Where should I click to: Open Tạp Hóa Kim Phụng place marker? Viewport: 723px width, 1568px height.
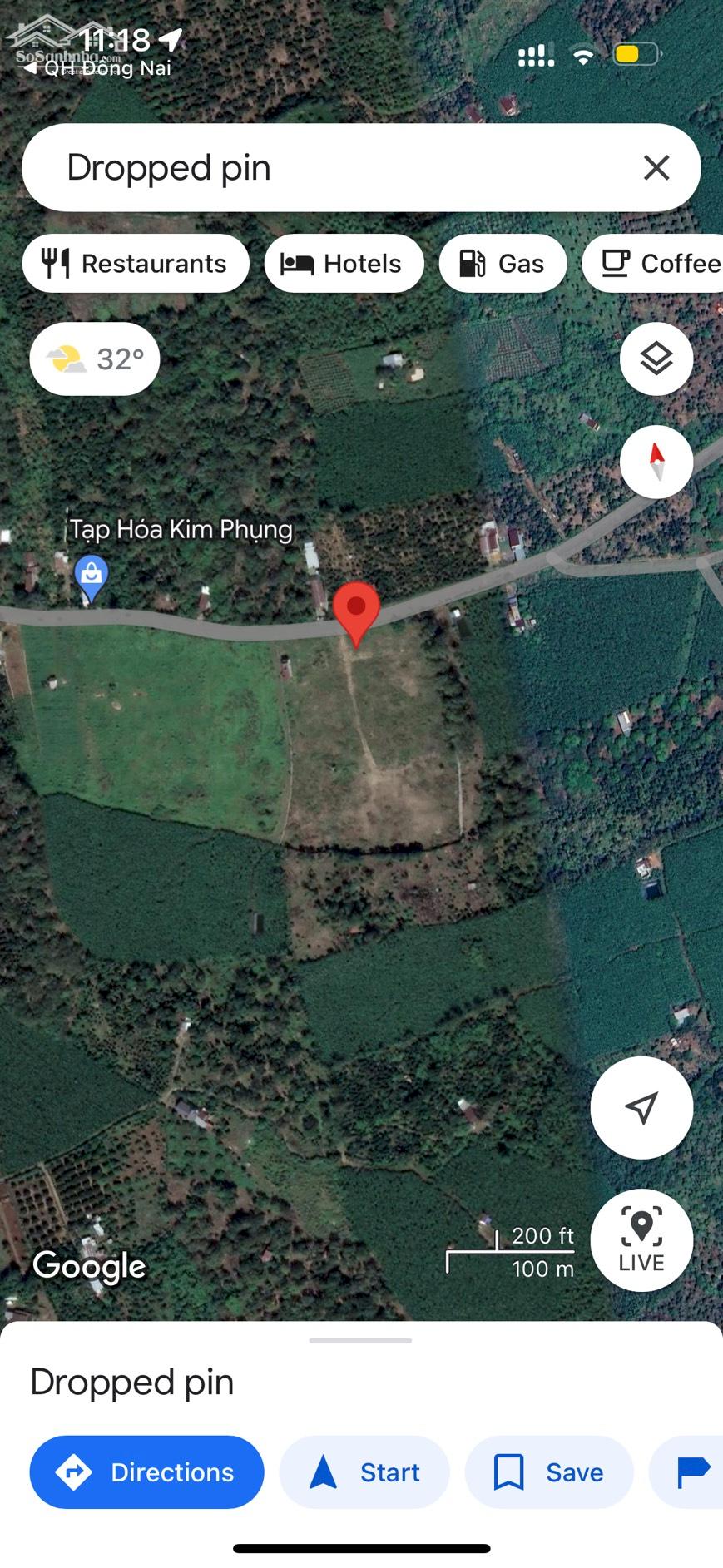[92, 576]
